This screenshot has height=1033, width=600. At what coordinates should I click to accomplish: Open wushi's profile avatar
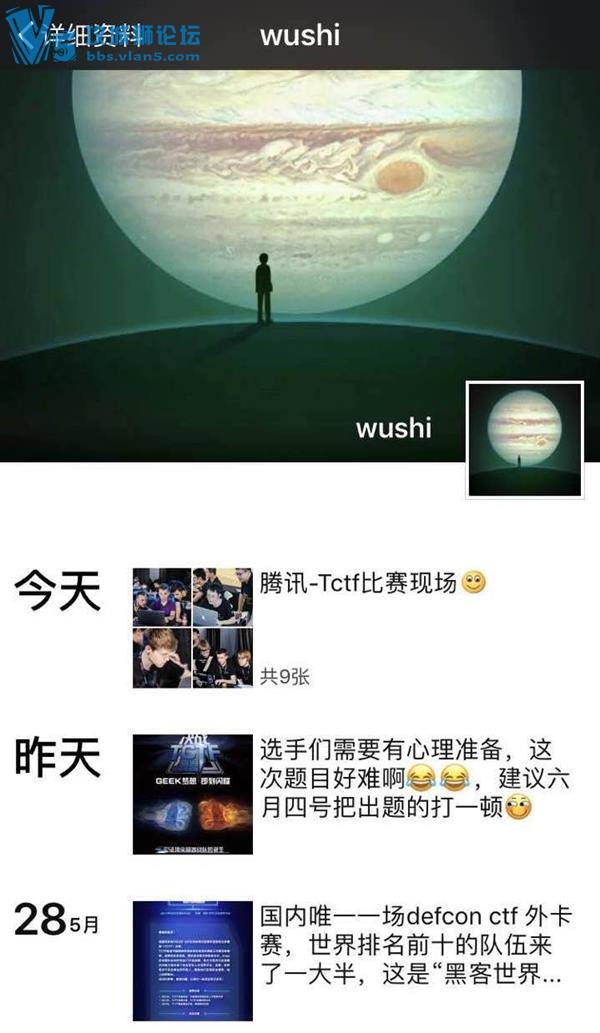(525, 439)
